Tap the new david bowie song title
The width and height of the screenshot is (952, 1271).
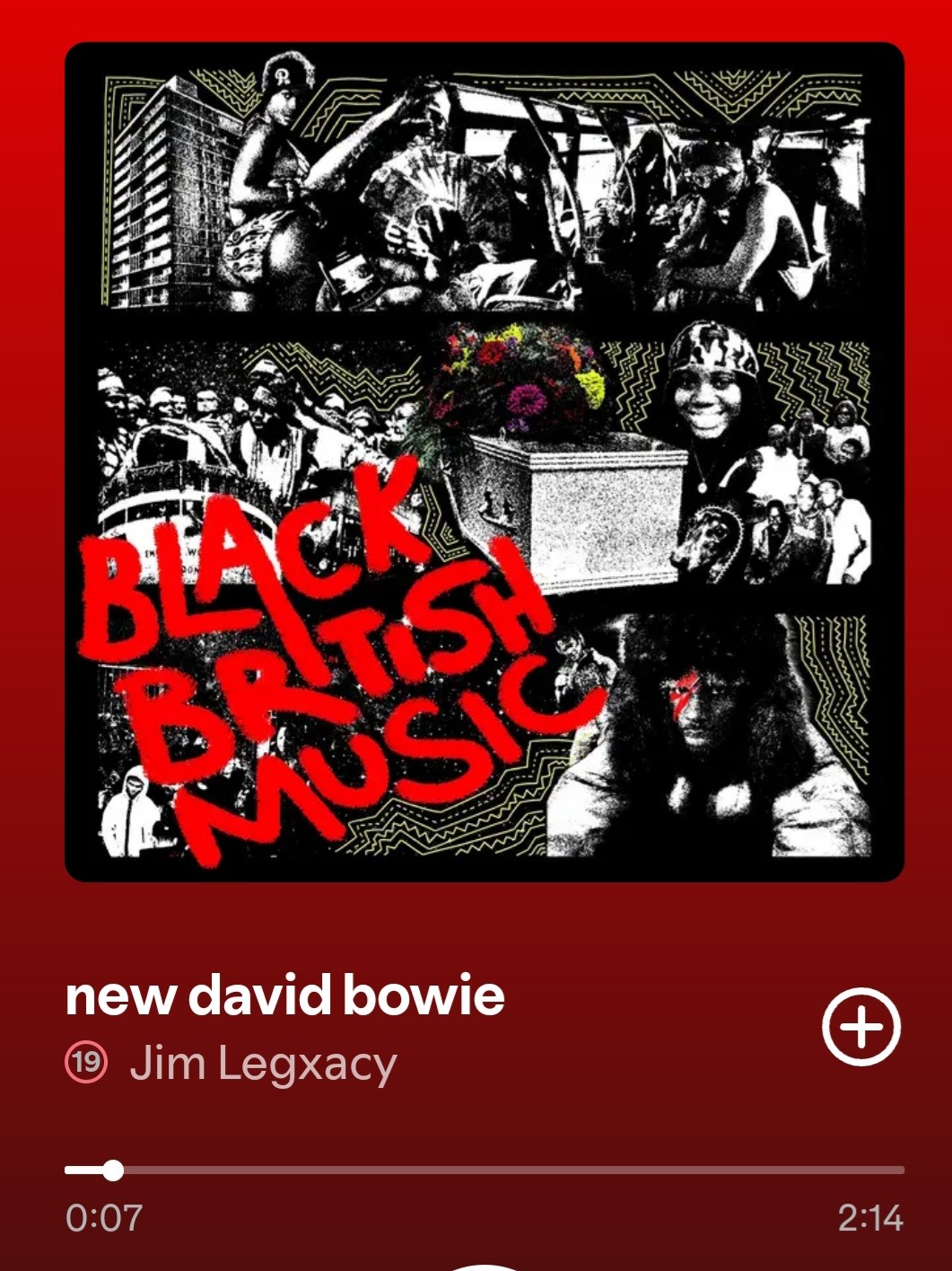point(284,996)
